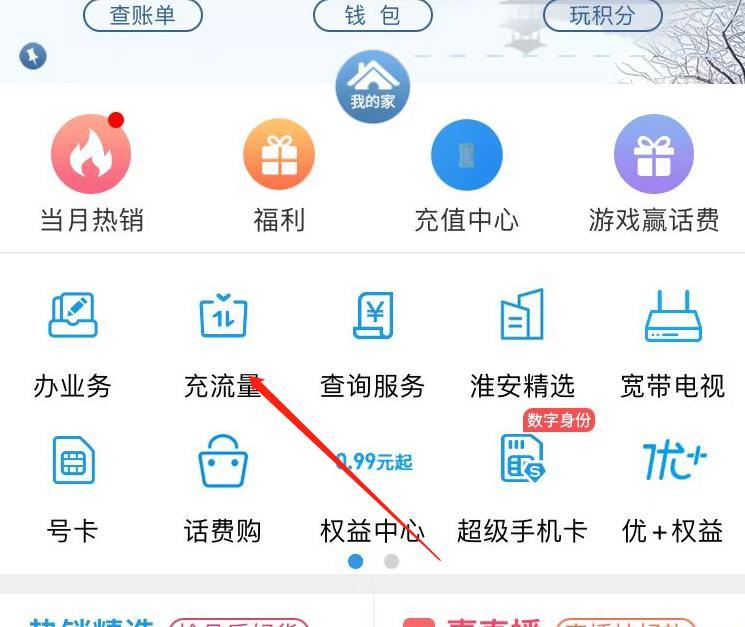Open 查账单 to check the bill

coord(142,16)
